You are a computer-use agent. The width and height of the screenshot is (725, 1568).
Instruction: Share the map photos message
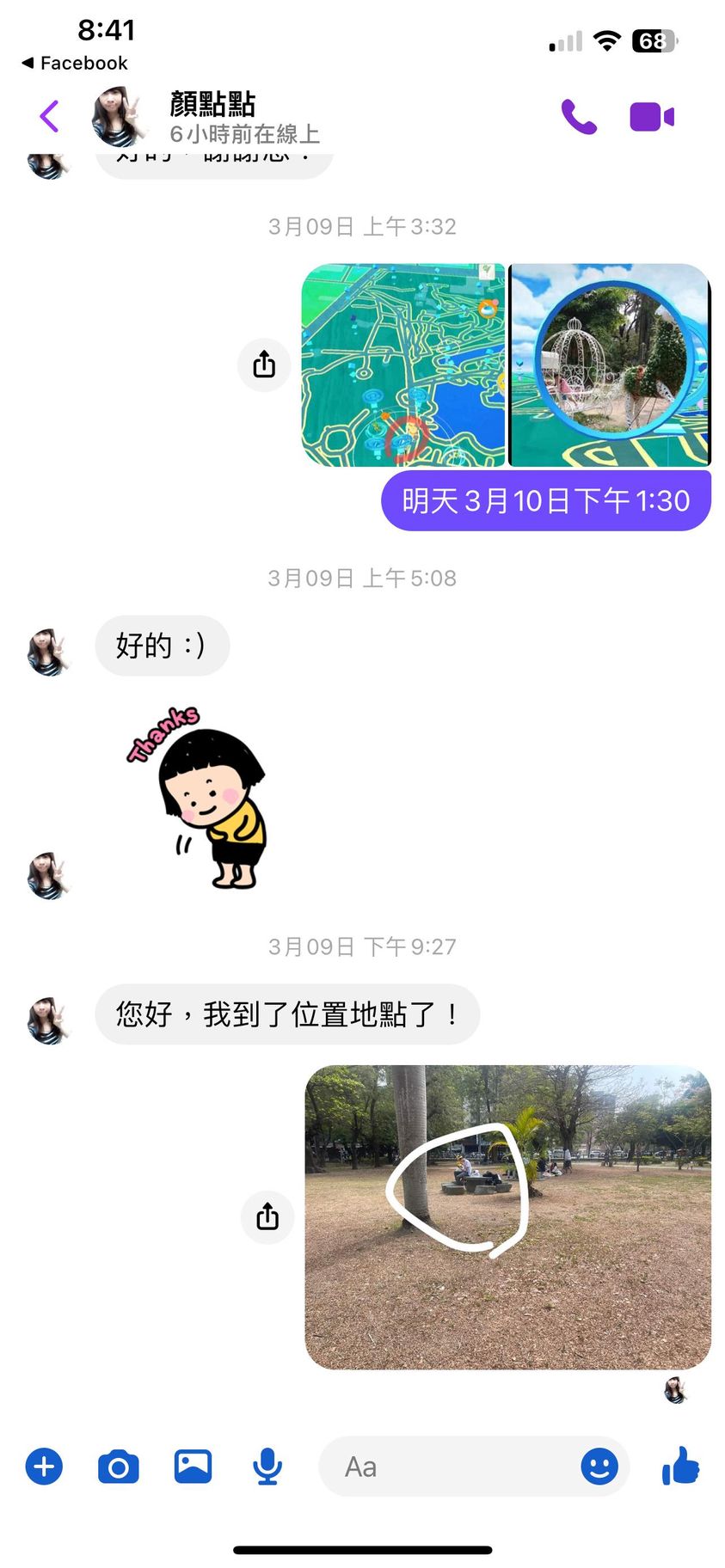coord(264,364)
